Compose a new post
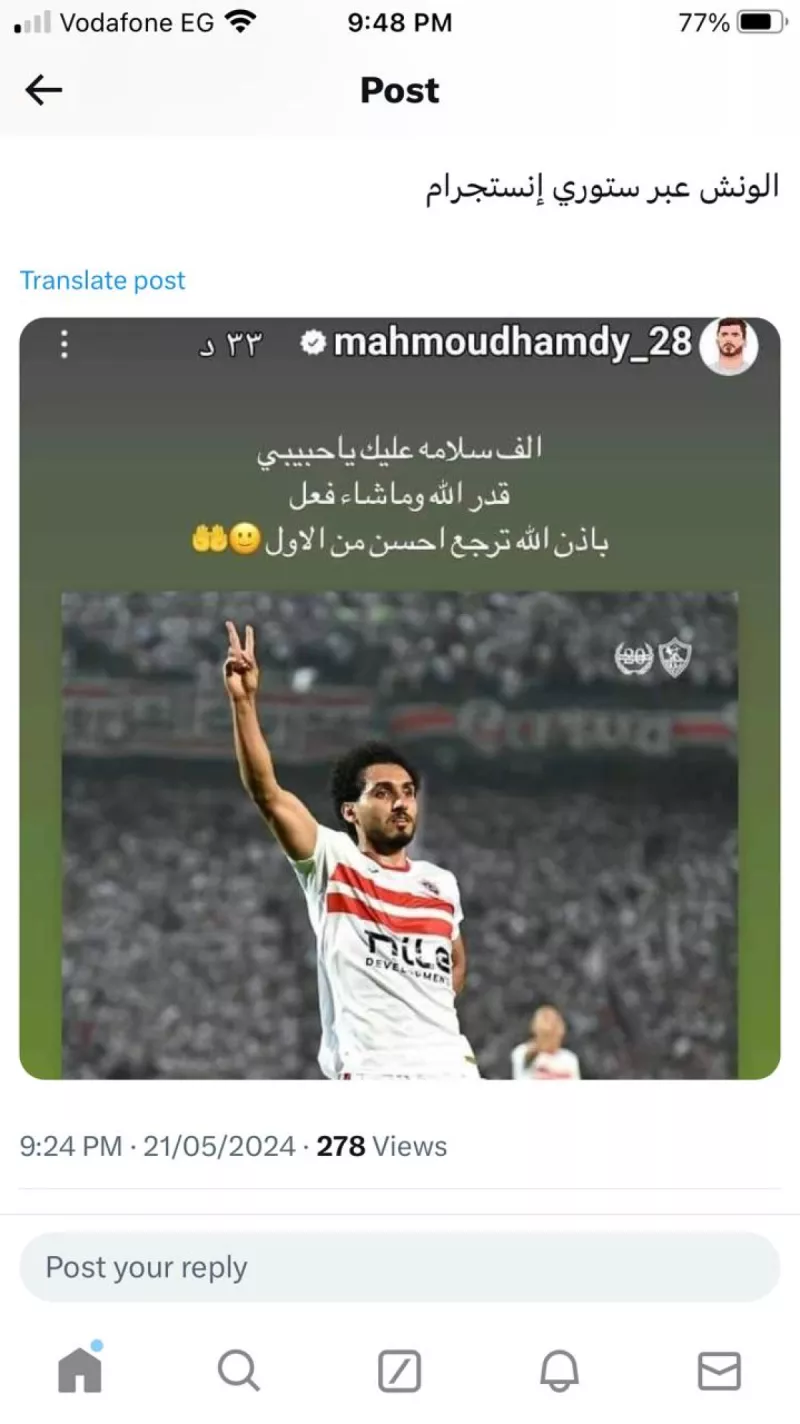The width and height of the screenshot is (800, 1424). [400, 1371]
